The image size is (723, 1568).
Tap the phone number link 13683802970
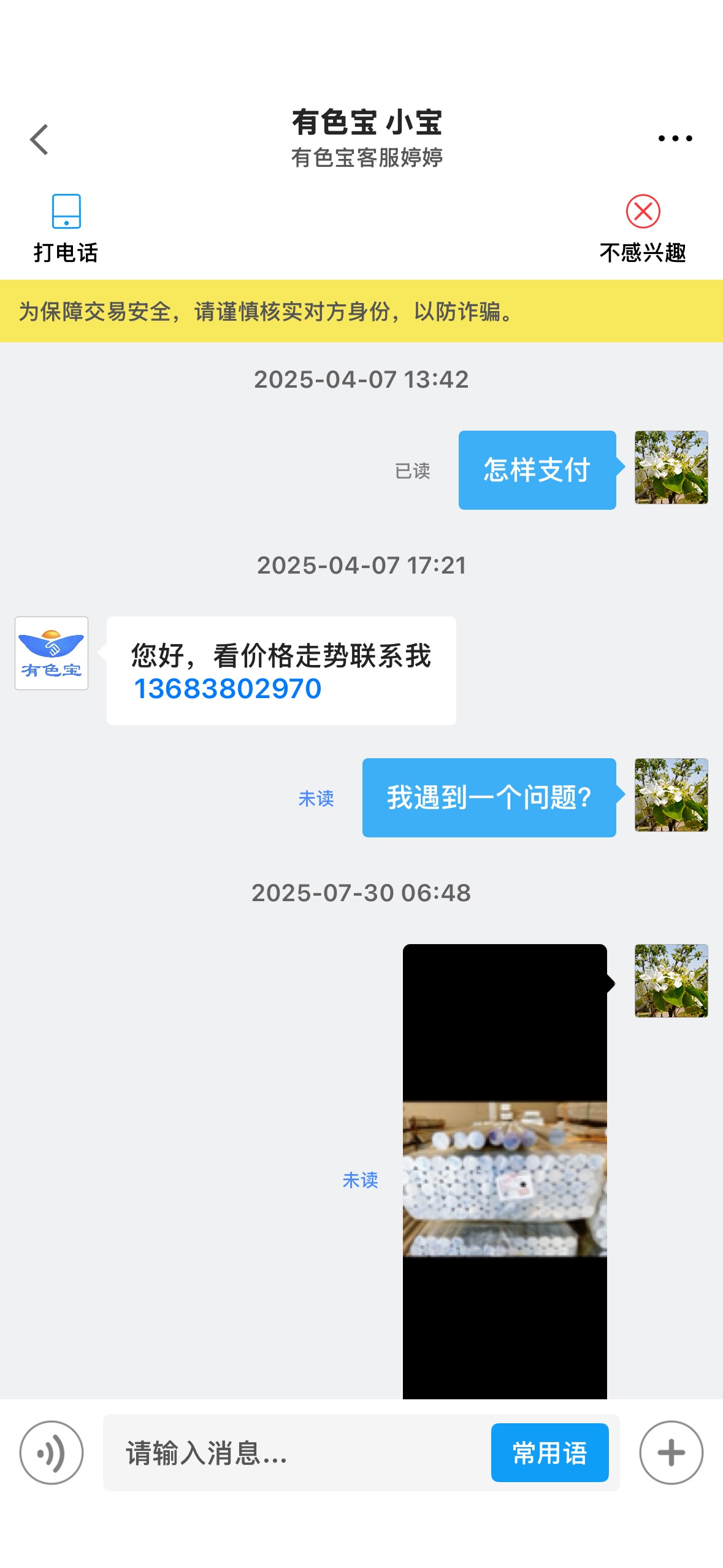(x=228, y=689)
